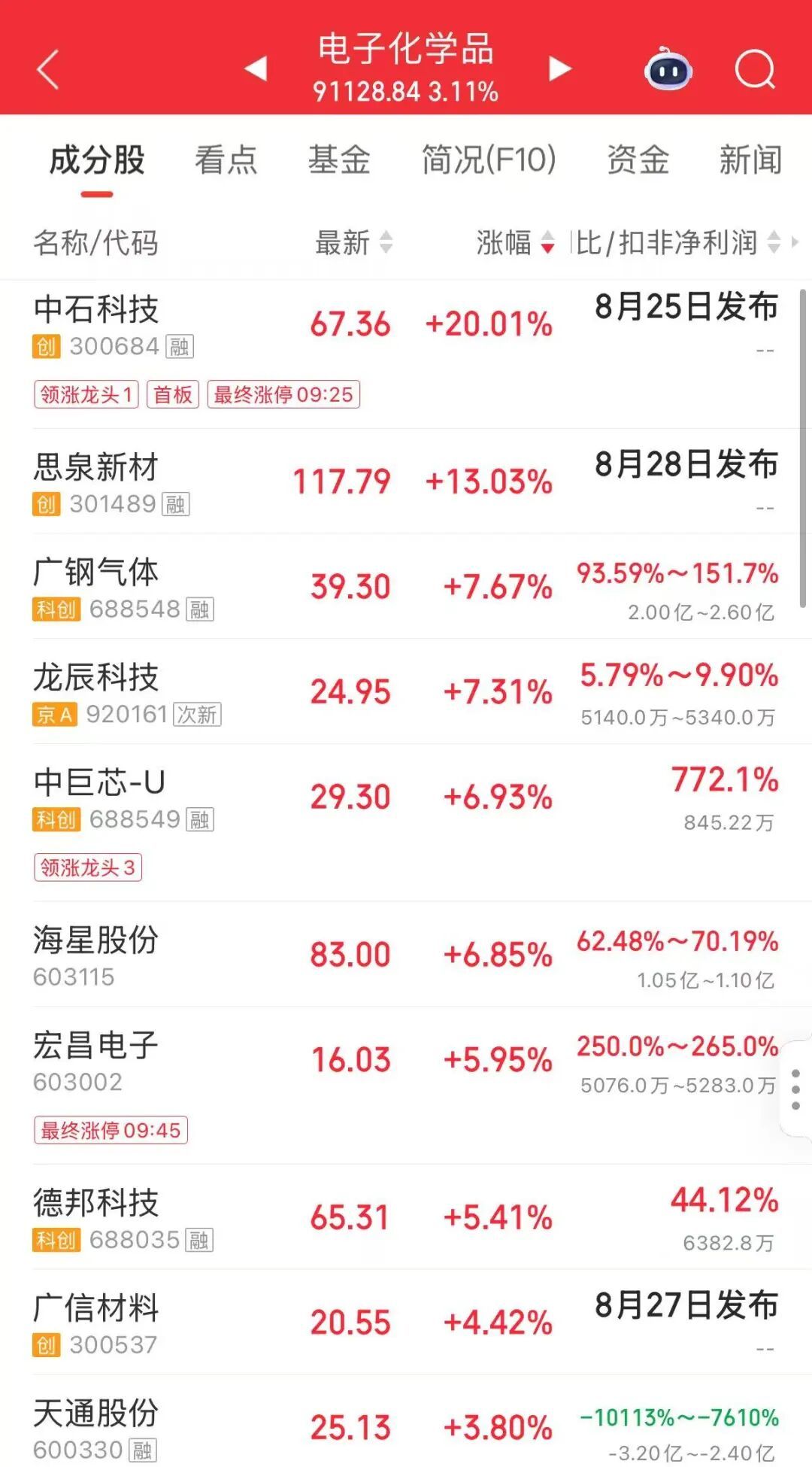Open the 简况(F10) tab
Viewport: 812px width, 1467px height.
(489, 159)
